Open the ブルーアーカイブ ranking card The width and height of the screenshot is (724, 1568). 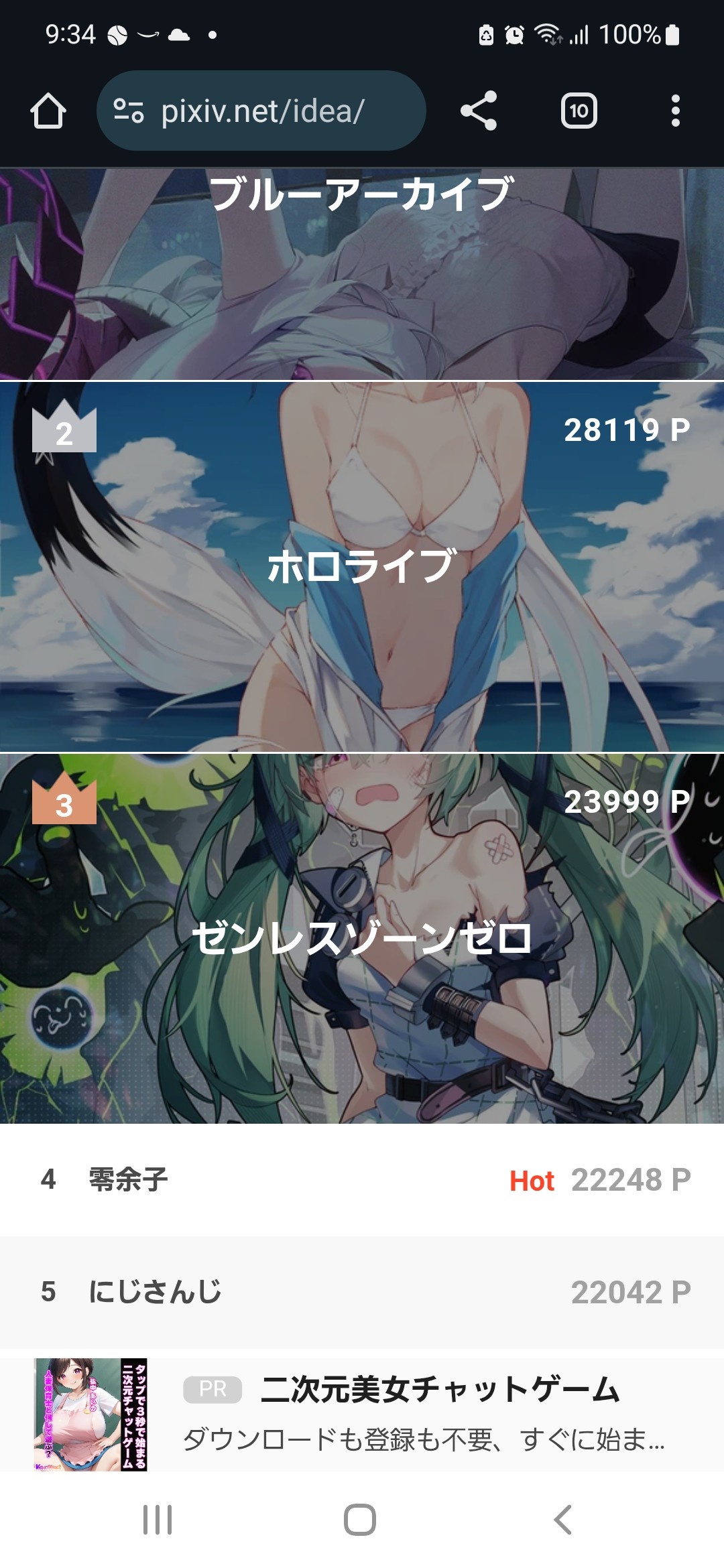point(362,273)
